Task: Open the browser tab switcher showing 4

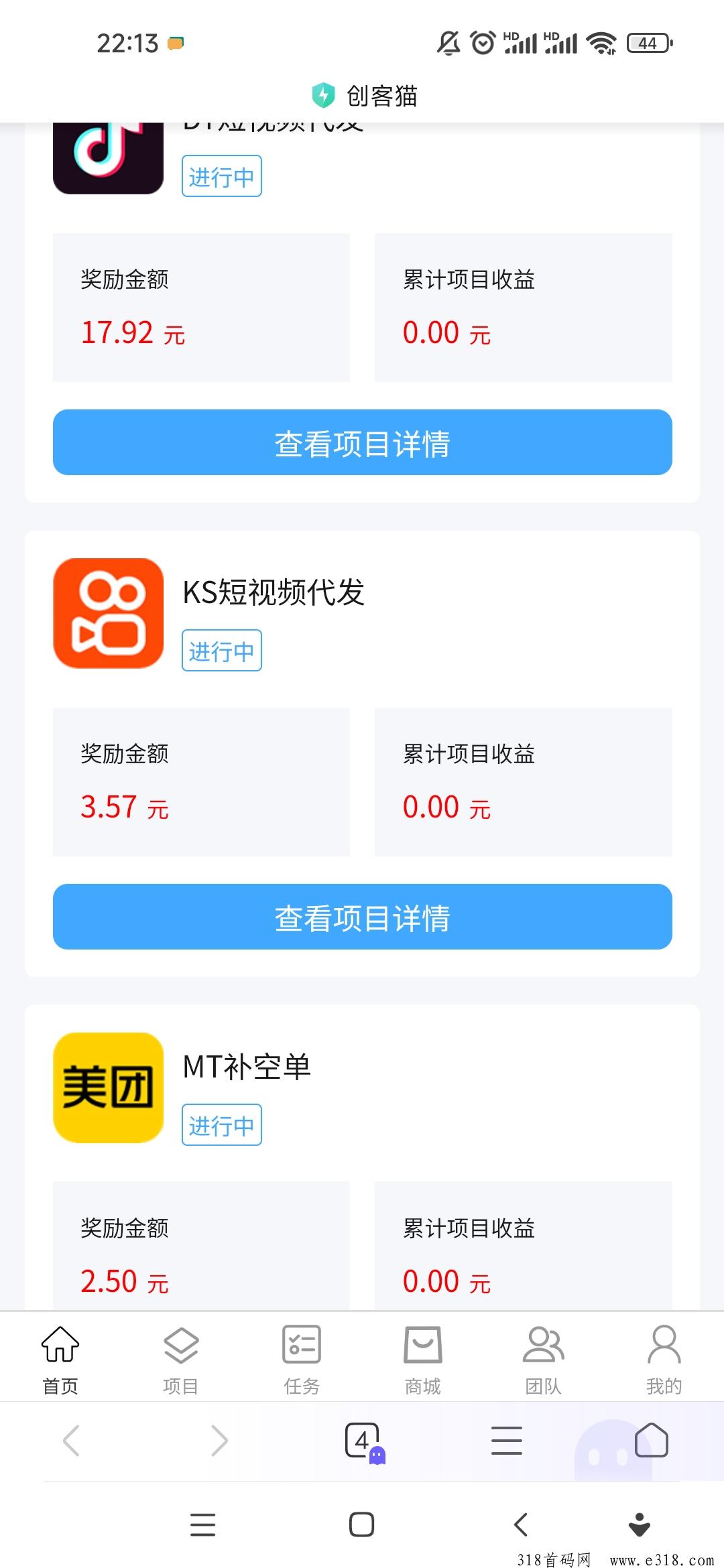Action: click(364, 1442)
